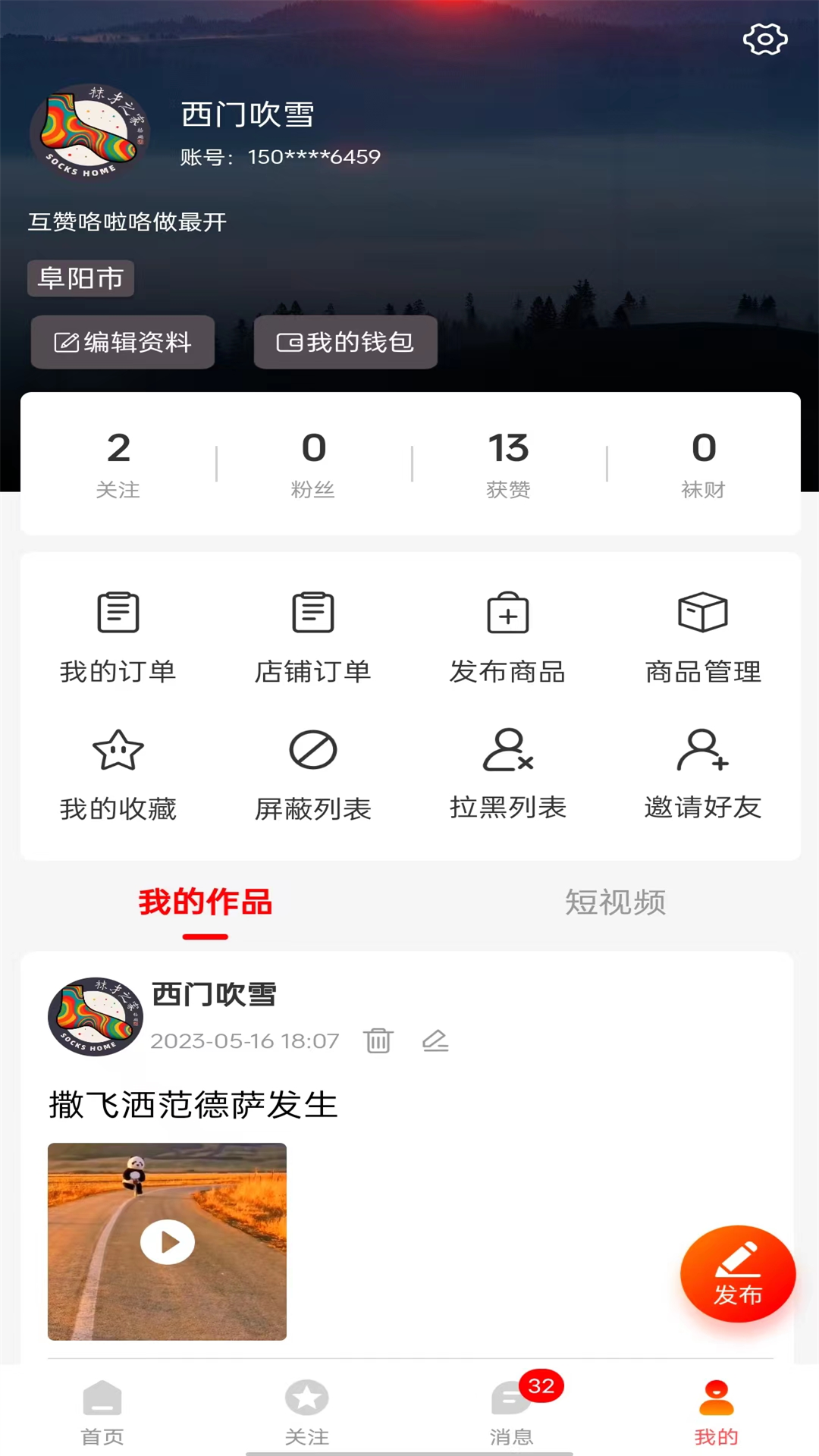
Task: Open 我的订单 (my orders)
Action: (x=118, y=637)
